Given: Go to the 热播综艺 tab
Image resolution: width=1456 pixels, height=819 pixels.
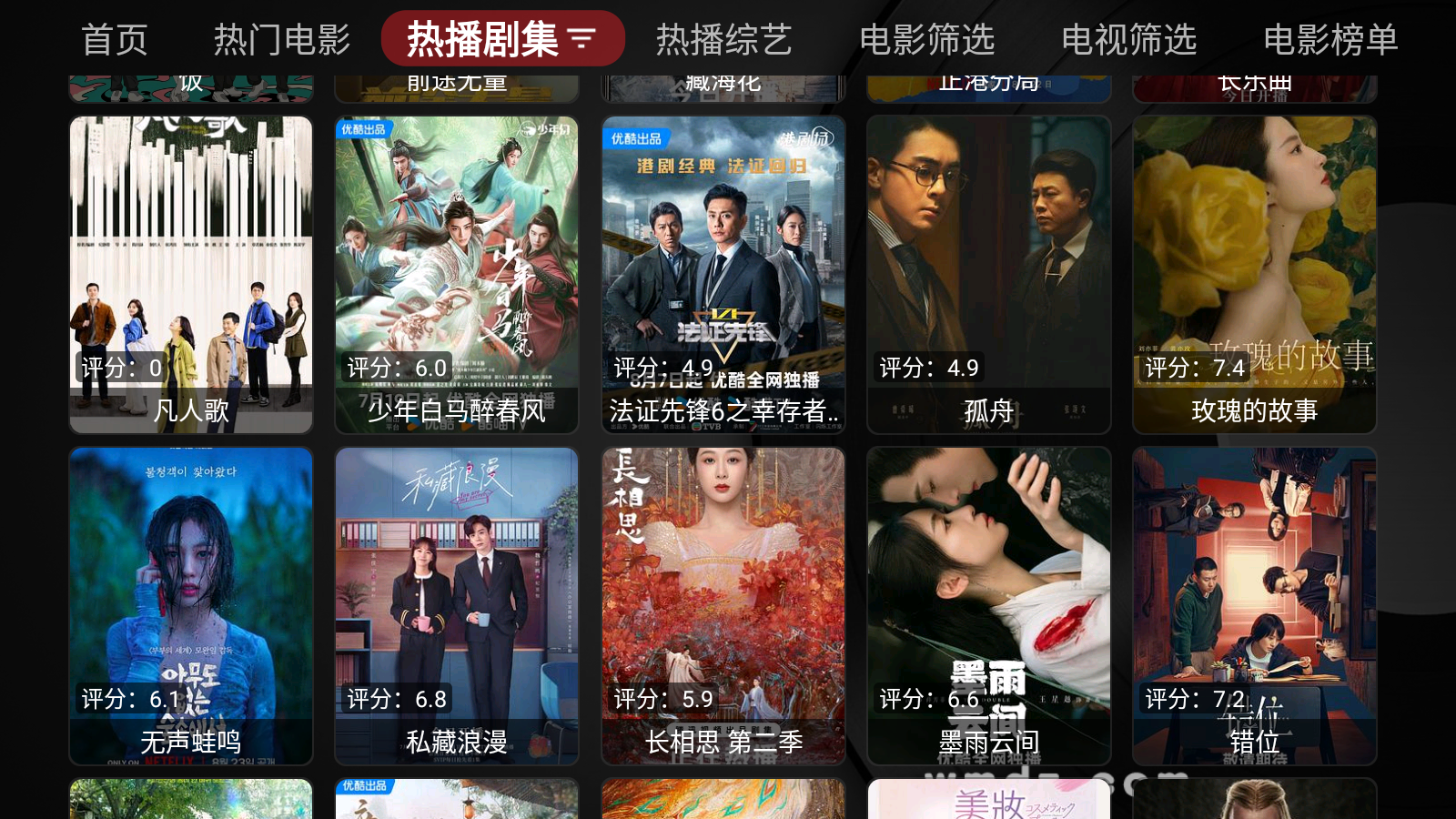Looking at the screenshot, I should pyautogui.click(x=724, y=40).
